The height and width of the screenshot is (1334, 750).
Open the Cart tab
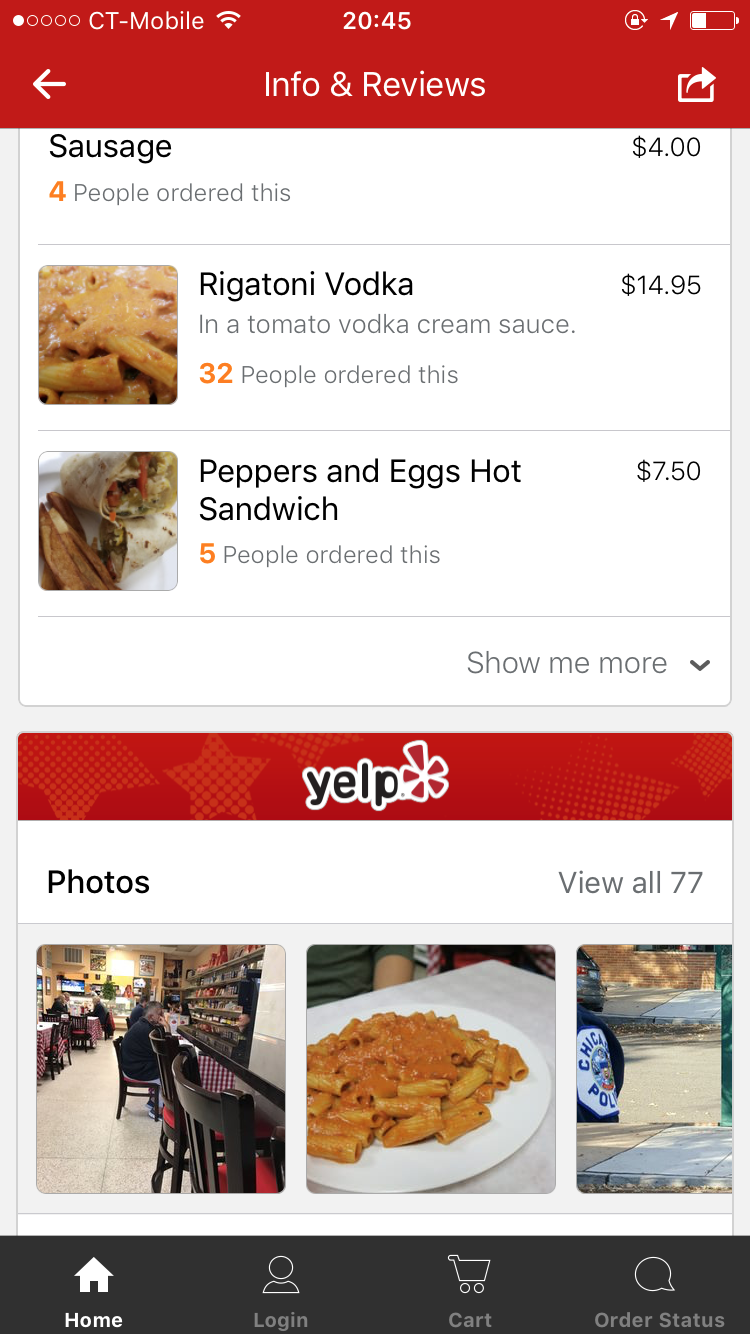point(469,1294)
